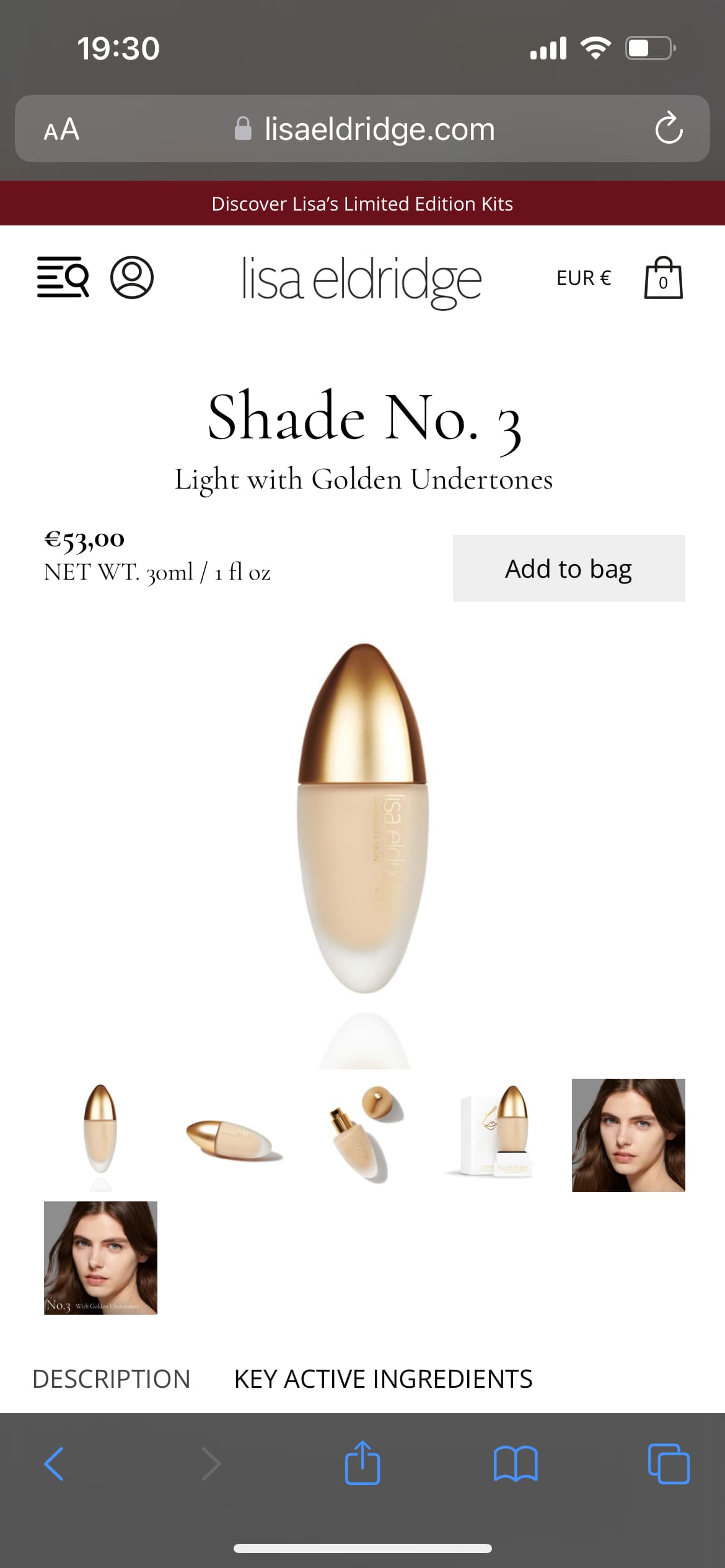Image resolution: width=725 pixels, height=1568 pixels.
Task: Open the AA reader options
Action: [61, 129]
